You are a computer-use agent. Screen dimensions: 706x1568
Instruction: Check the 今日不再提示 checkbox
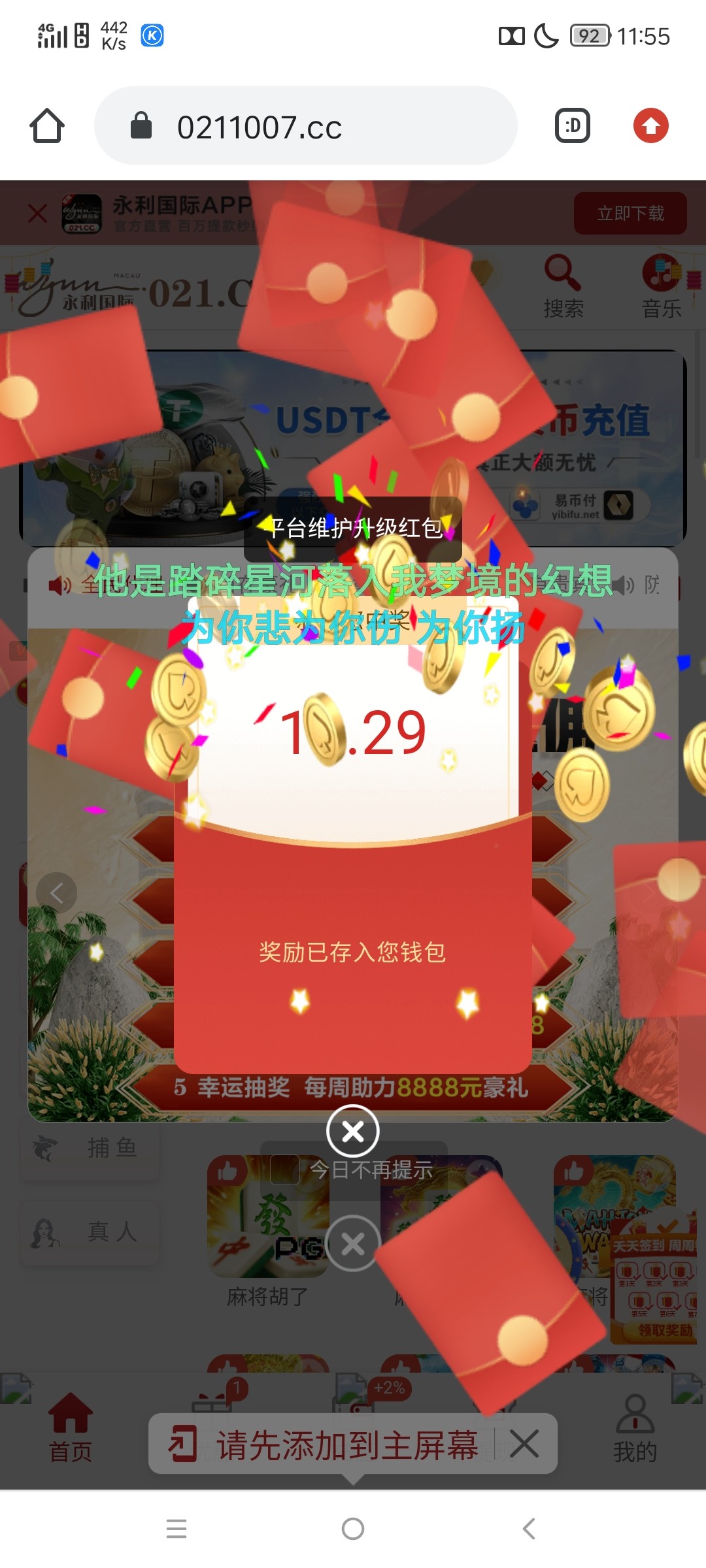285,1169
